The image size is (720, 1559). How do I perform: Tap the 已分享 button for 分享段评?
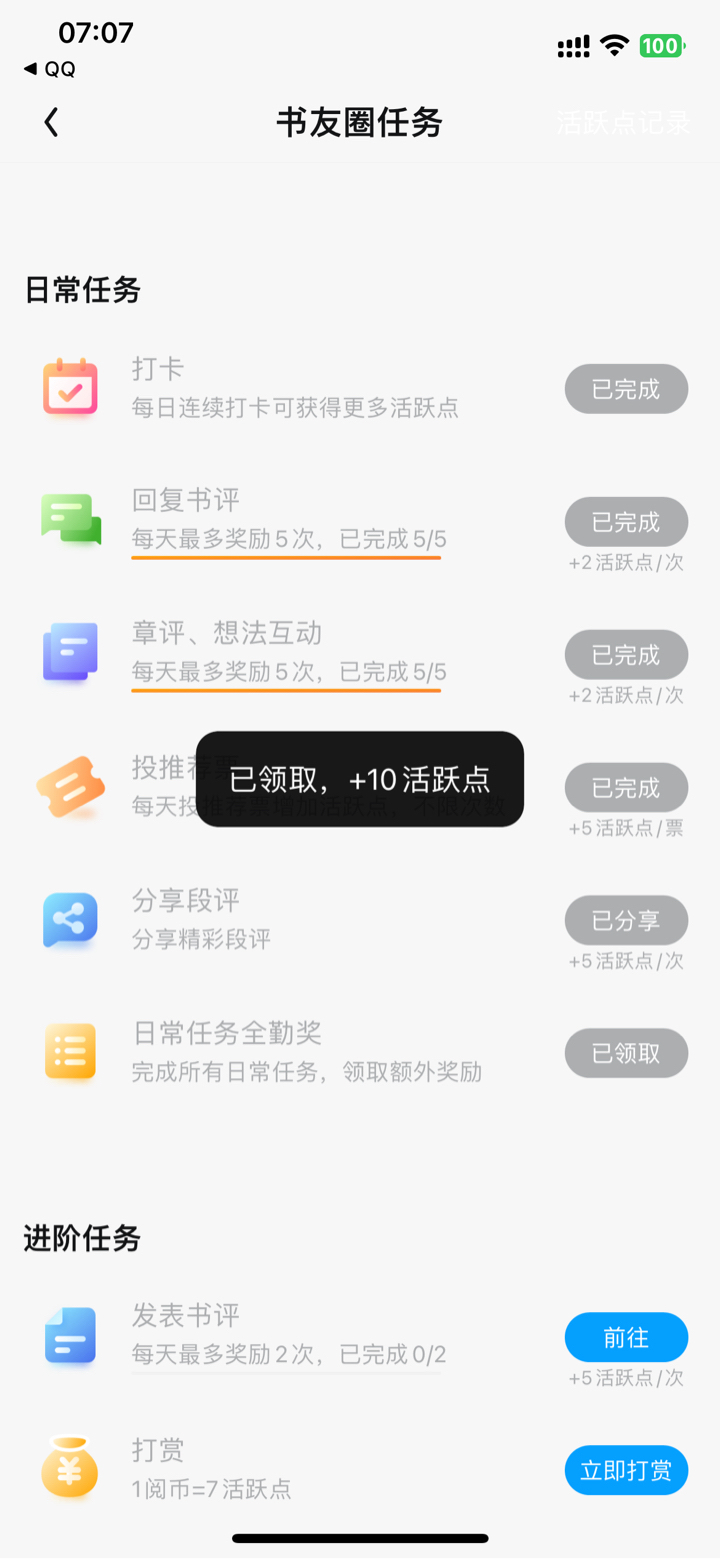pyautogui.click(x=626, y=920)
